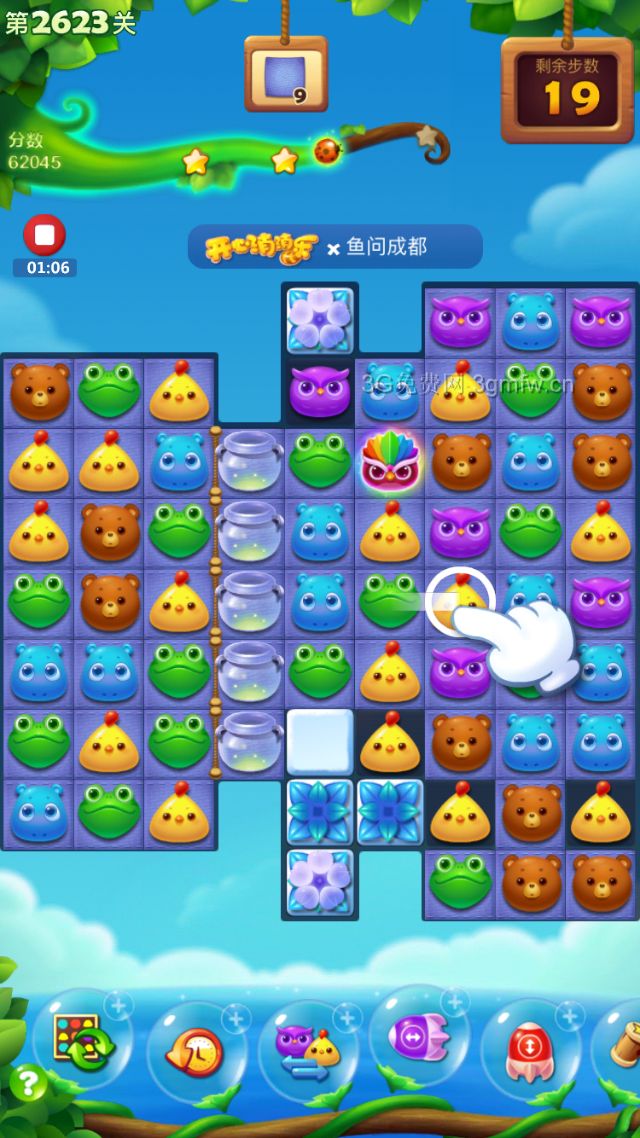Open the green question mark help
The height and width of the screenshot is (1138, 640).
28,1082
